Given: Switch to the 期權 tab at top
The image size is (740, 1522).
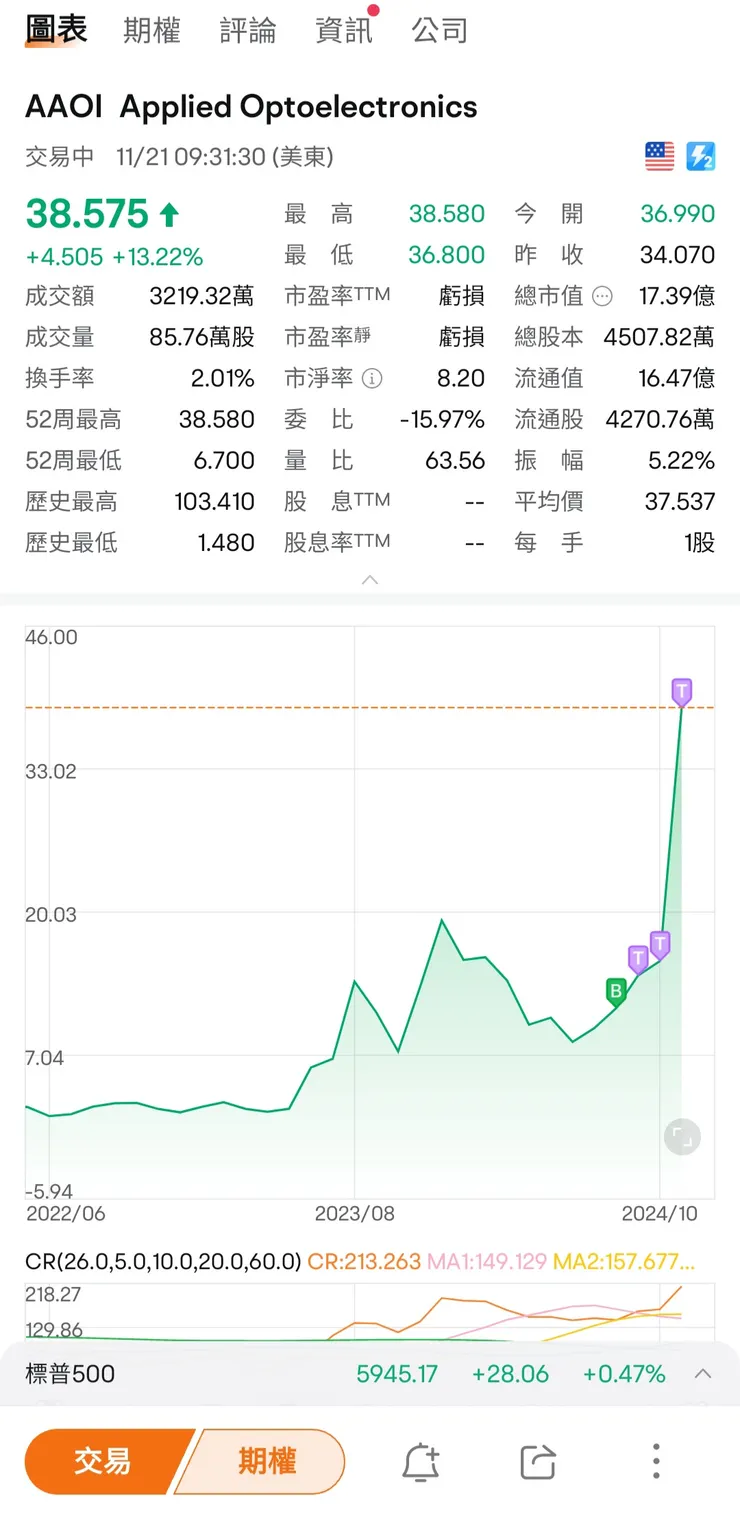Looking at the screenshot, I should click(x=151, y=30).
